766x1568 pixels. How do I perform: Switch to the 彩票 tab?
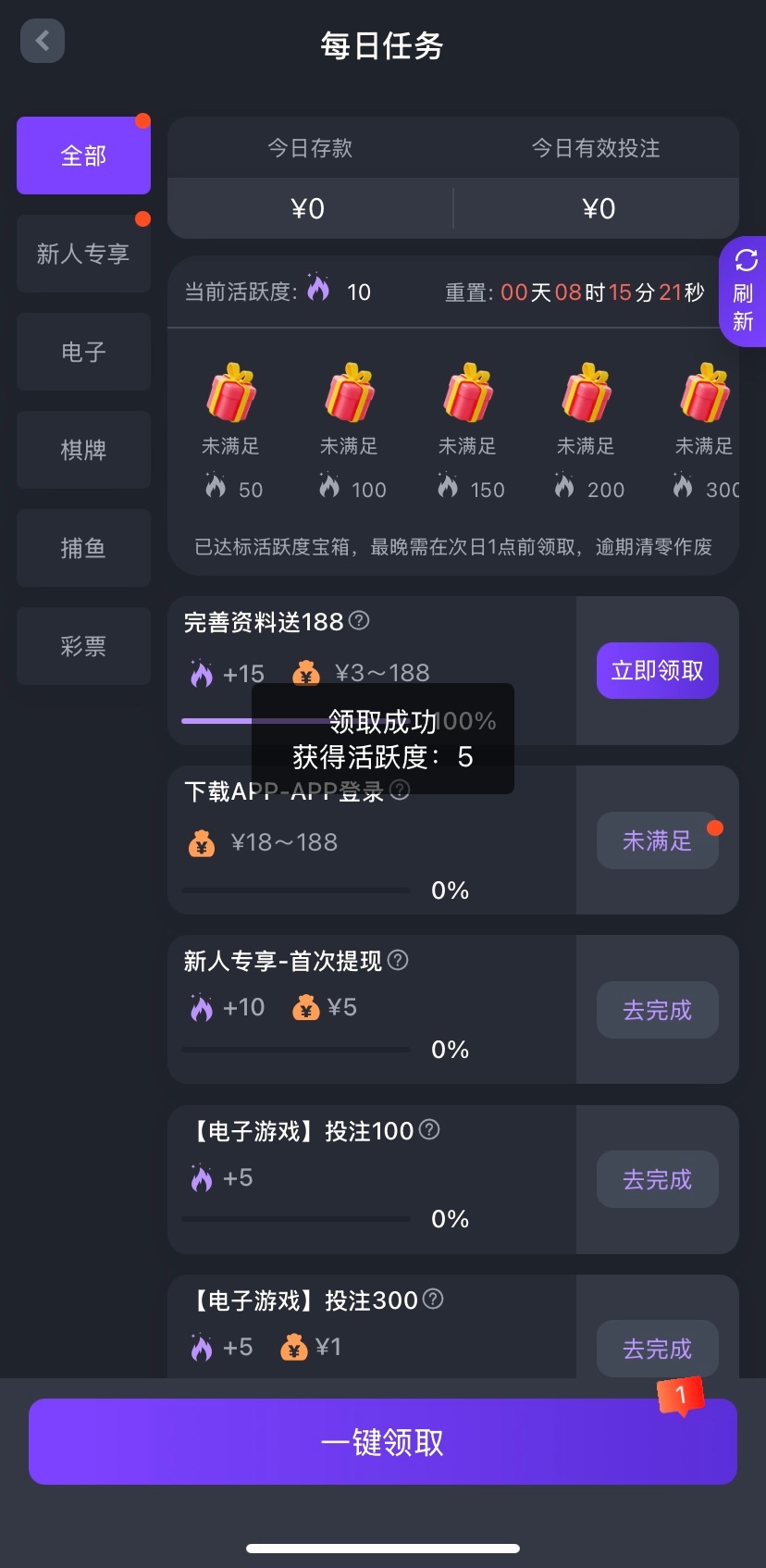coord(83,646)
